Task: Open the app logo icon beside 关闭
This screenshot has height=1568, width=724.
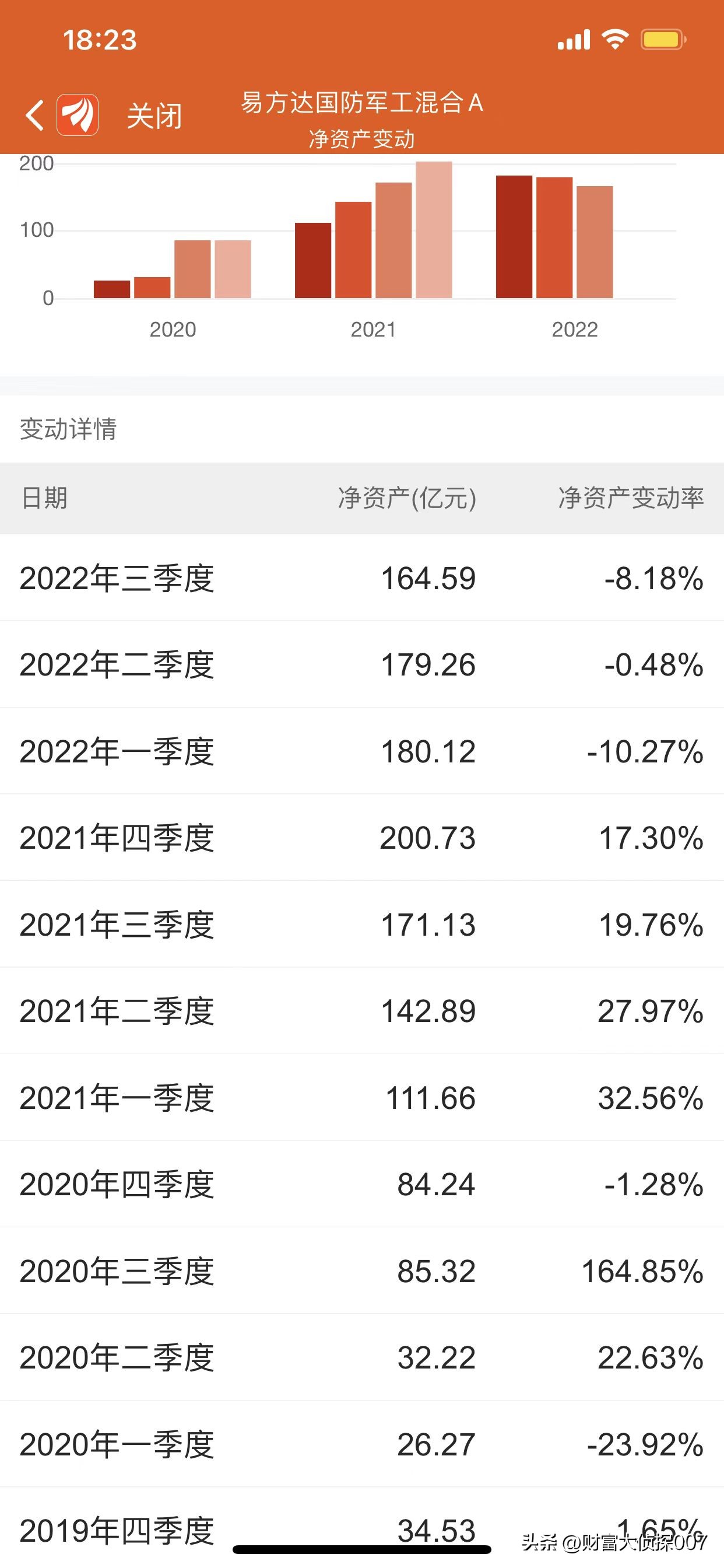Action: coord(78,114)
